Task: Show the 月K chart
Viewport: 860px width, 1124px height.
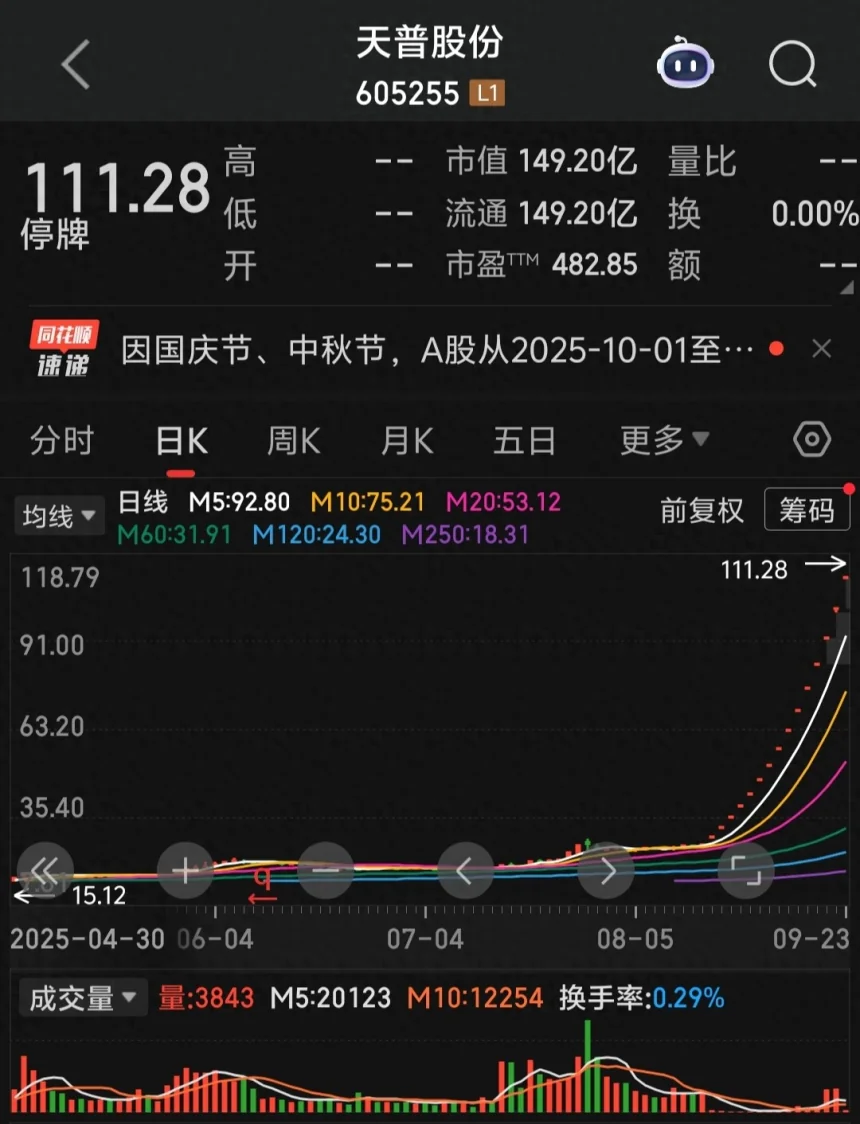Action: (407, 440)
